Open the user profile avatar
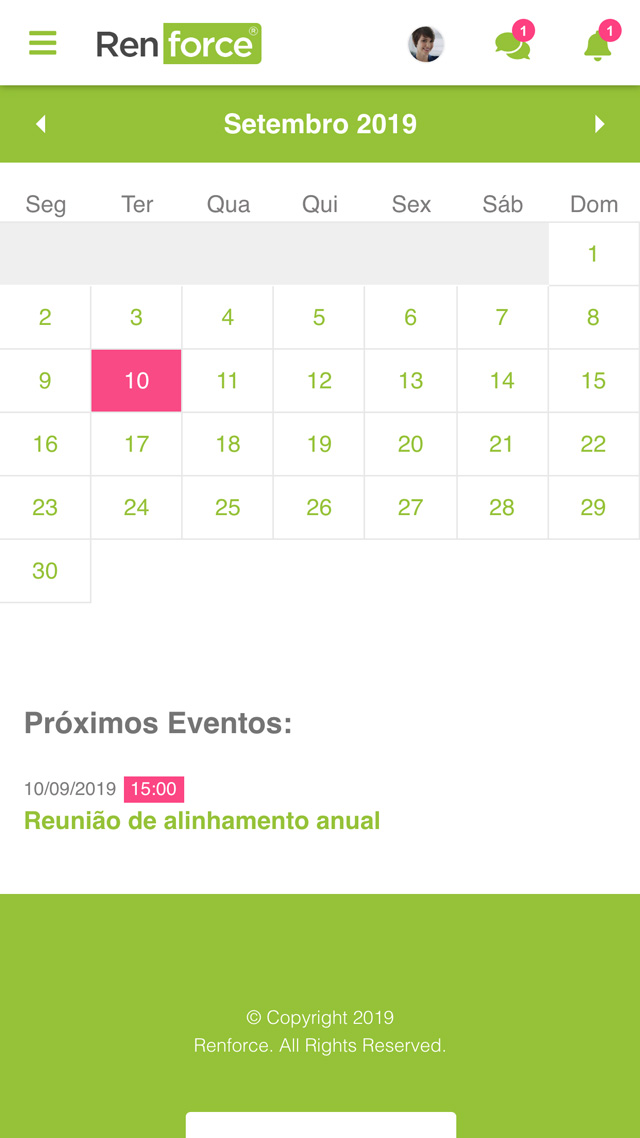 pos(426,44)
